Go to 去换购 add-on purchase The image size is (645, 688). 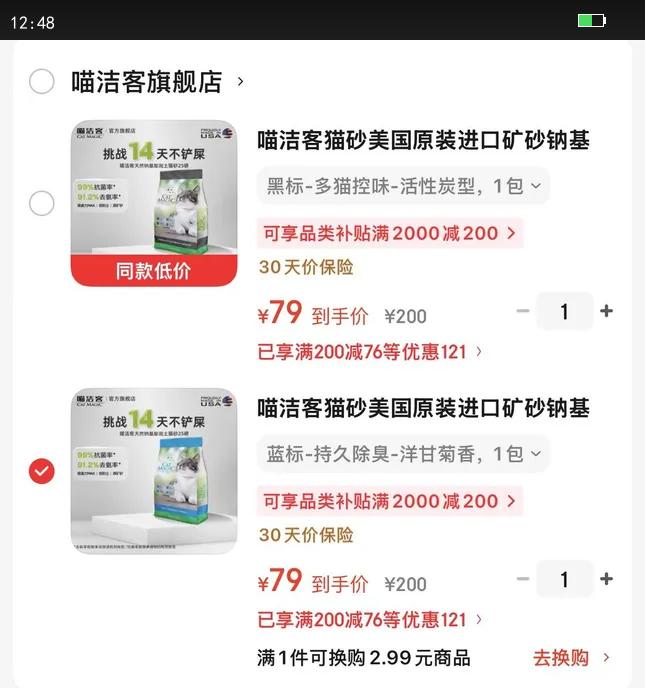click(x=571, y=658)
